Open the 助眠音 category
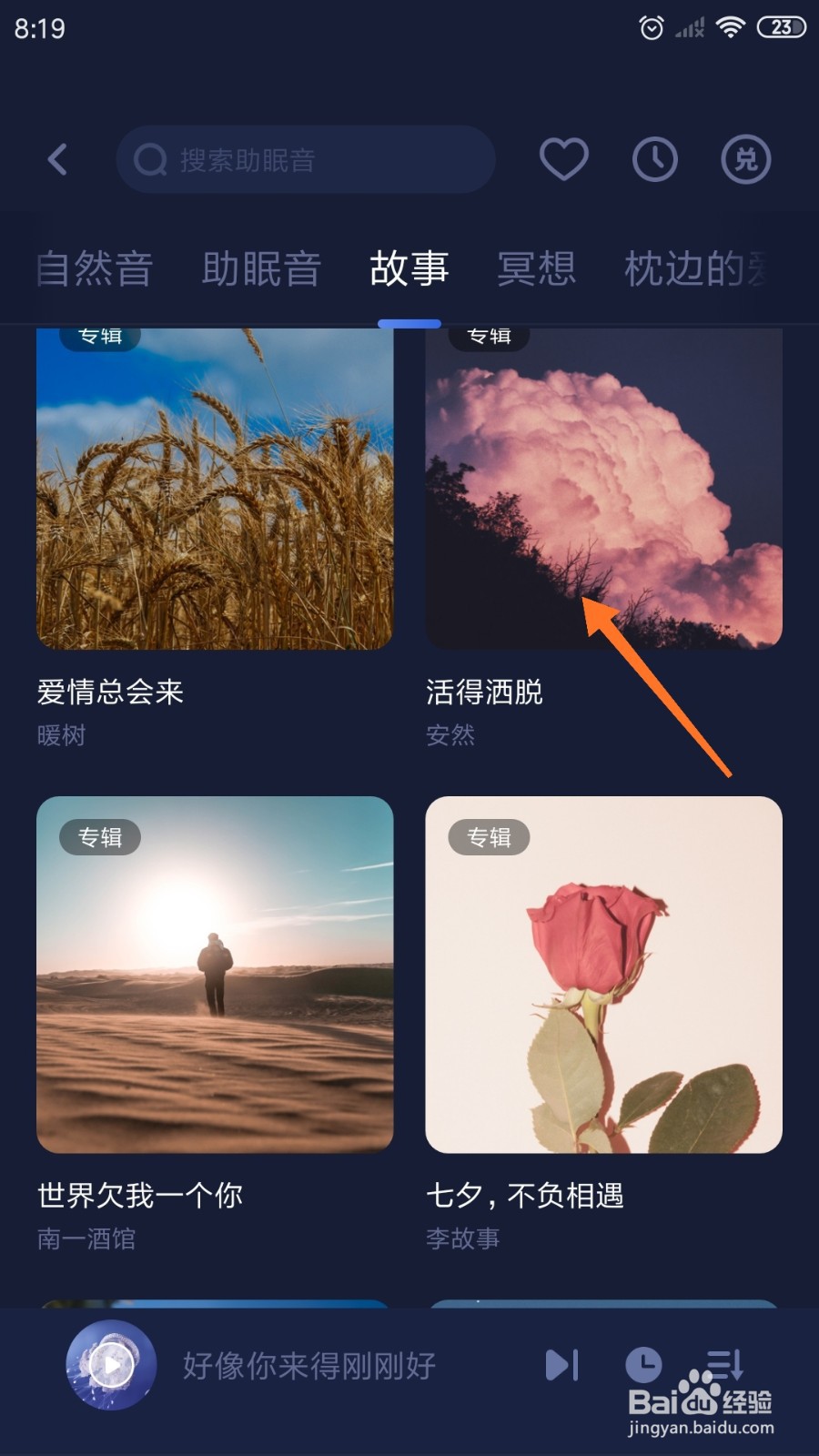The height and width of the screenshot is (1456, 819). tap(262, 268)
